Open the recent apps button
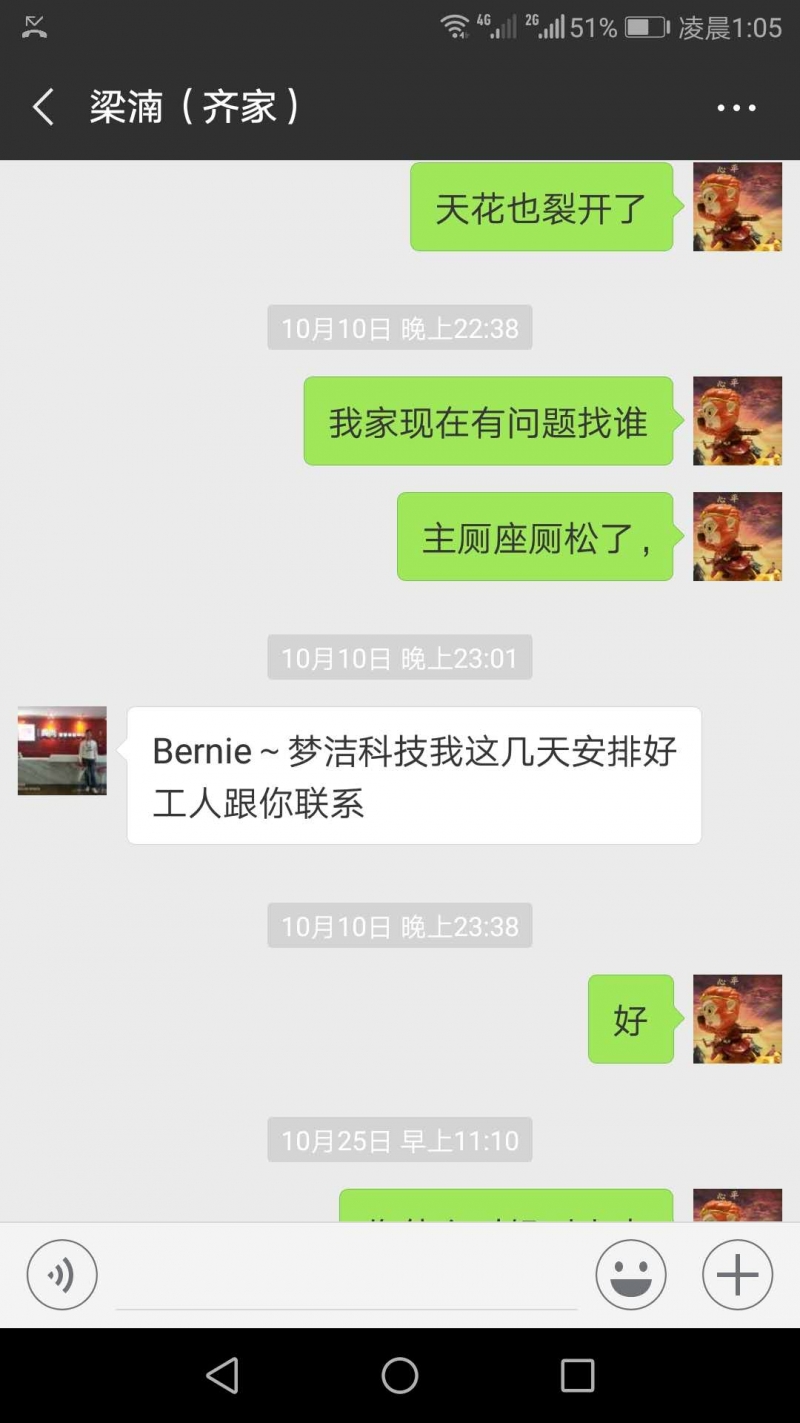The width and height of the screenshot is (800, 1423). point(577,1375)
